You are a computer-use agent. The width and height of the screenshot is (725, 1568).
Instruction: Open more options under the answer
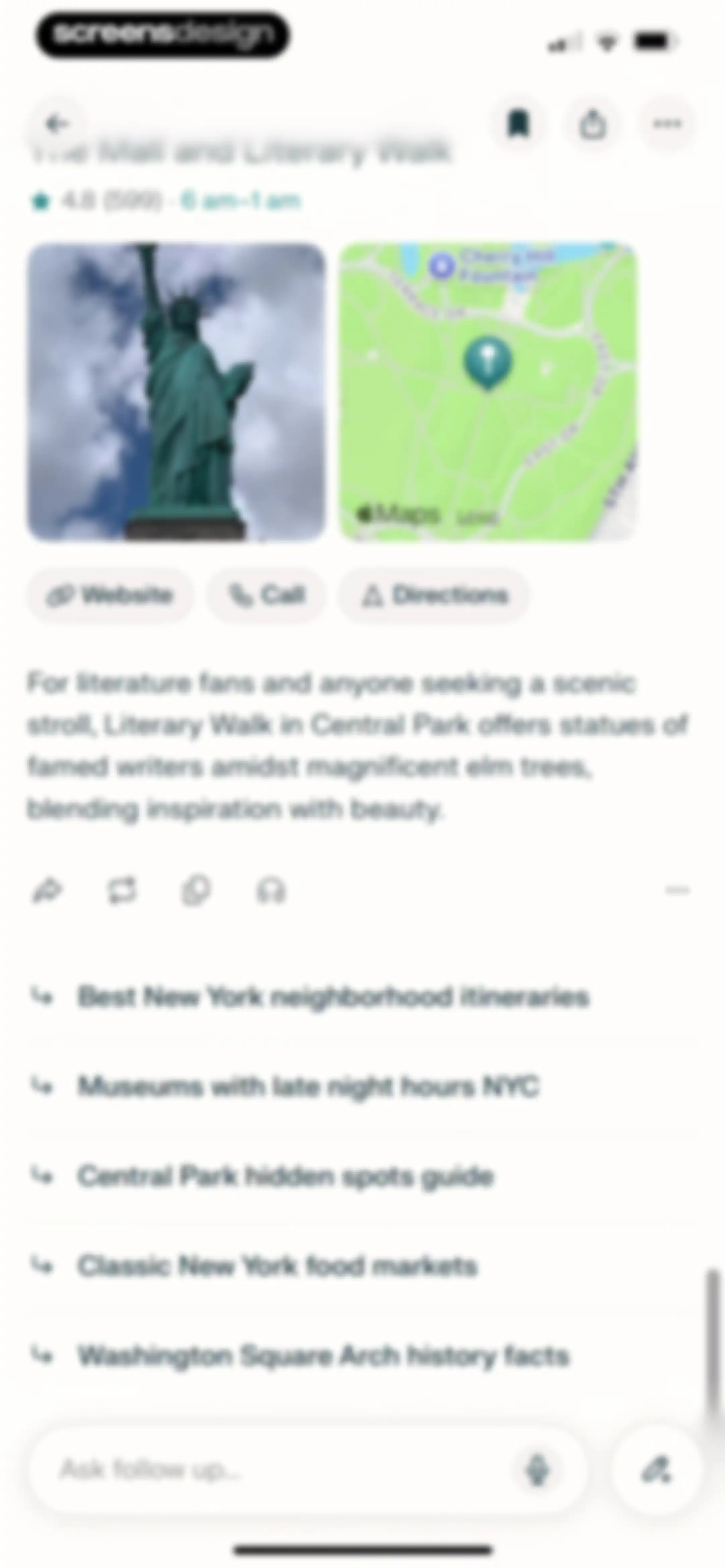pos(677,890)
